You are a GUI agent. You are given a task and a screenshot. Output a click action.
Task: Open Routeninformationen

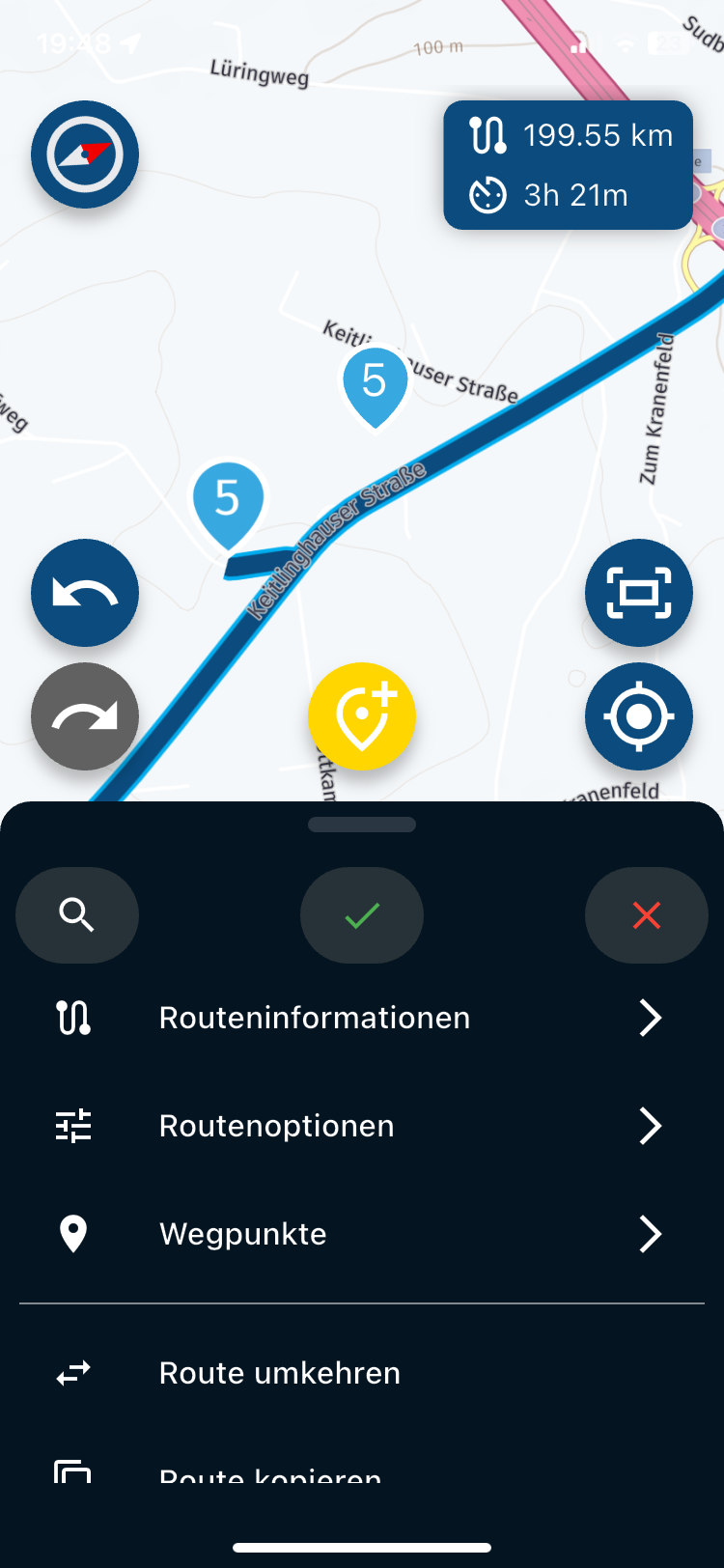[362, 1018]
